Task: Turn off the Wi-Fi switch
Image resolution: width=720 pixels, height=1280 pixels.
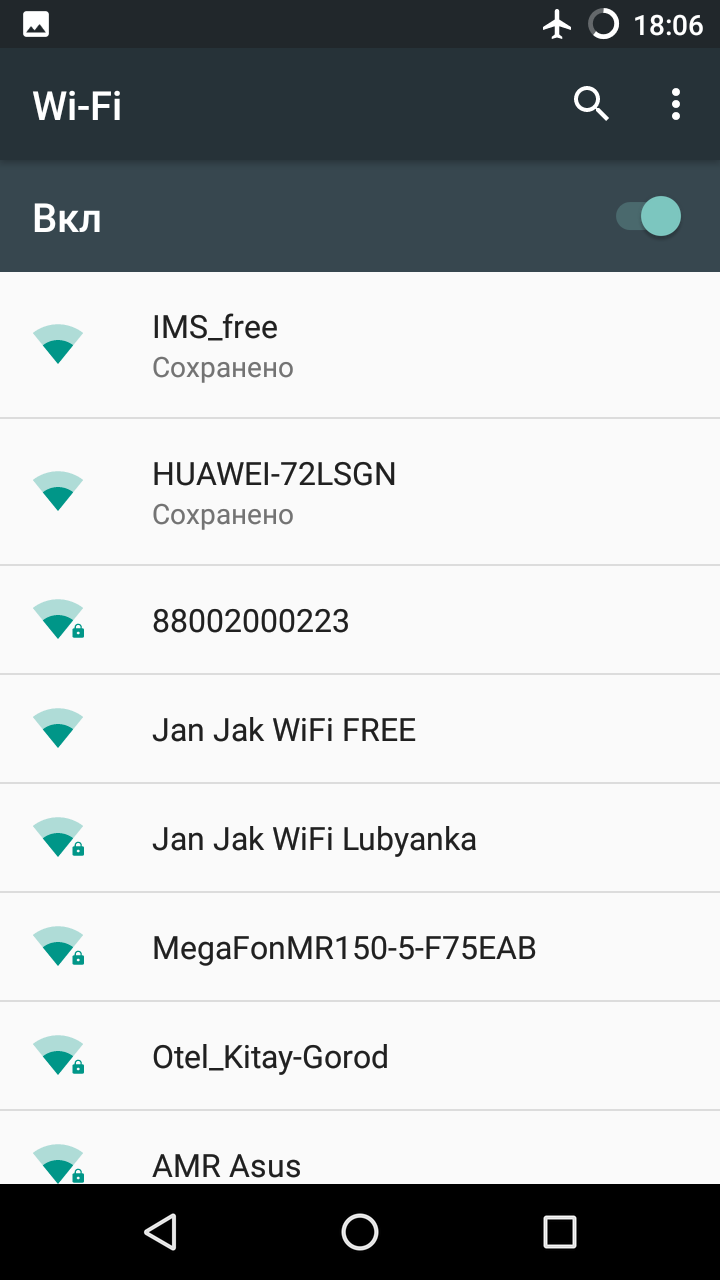Action: [x=649, y=217]
